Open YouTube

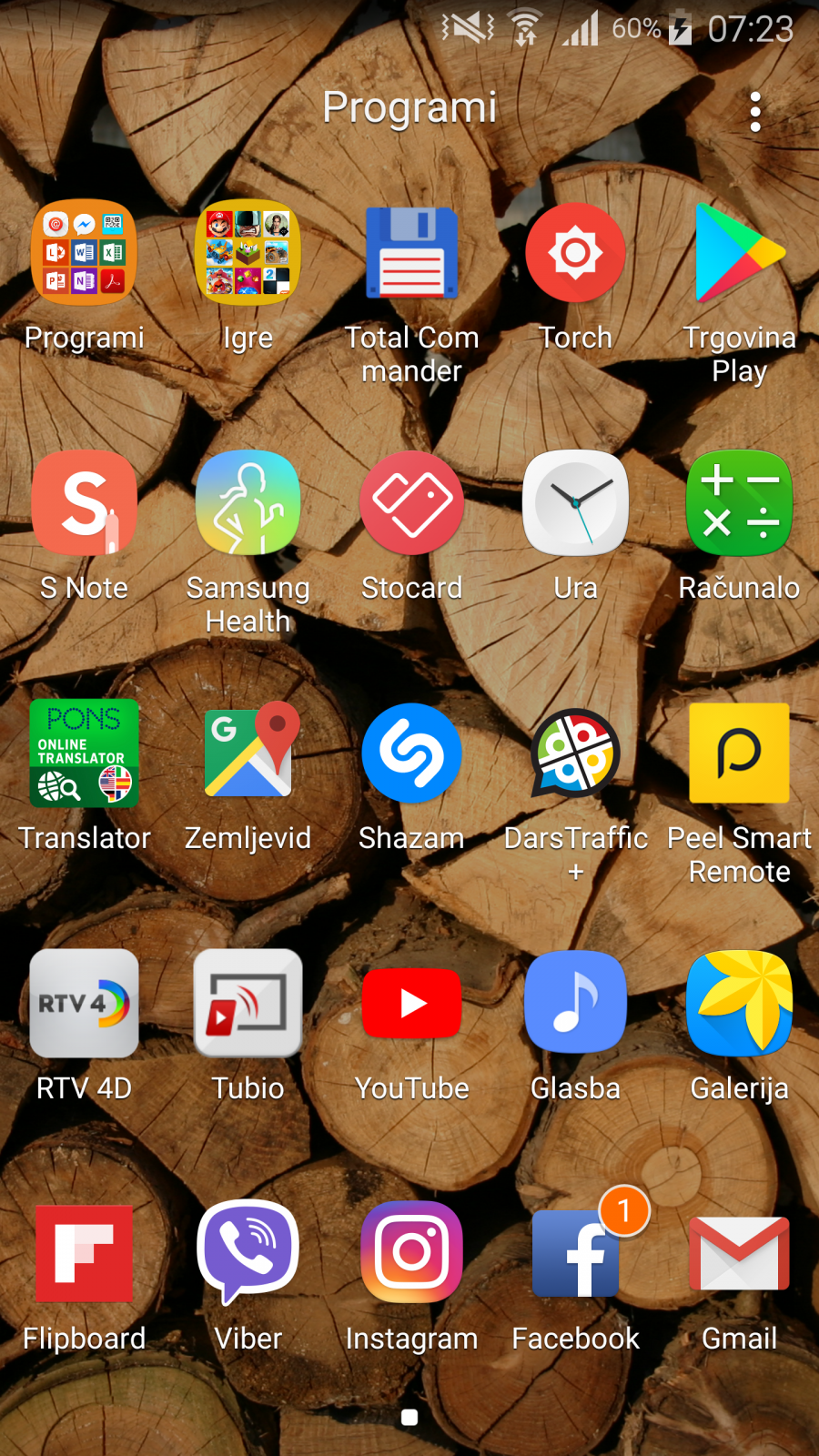pos(411,1004)
